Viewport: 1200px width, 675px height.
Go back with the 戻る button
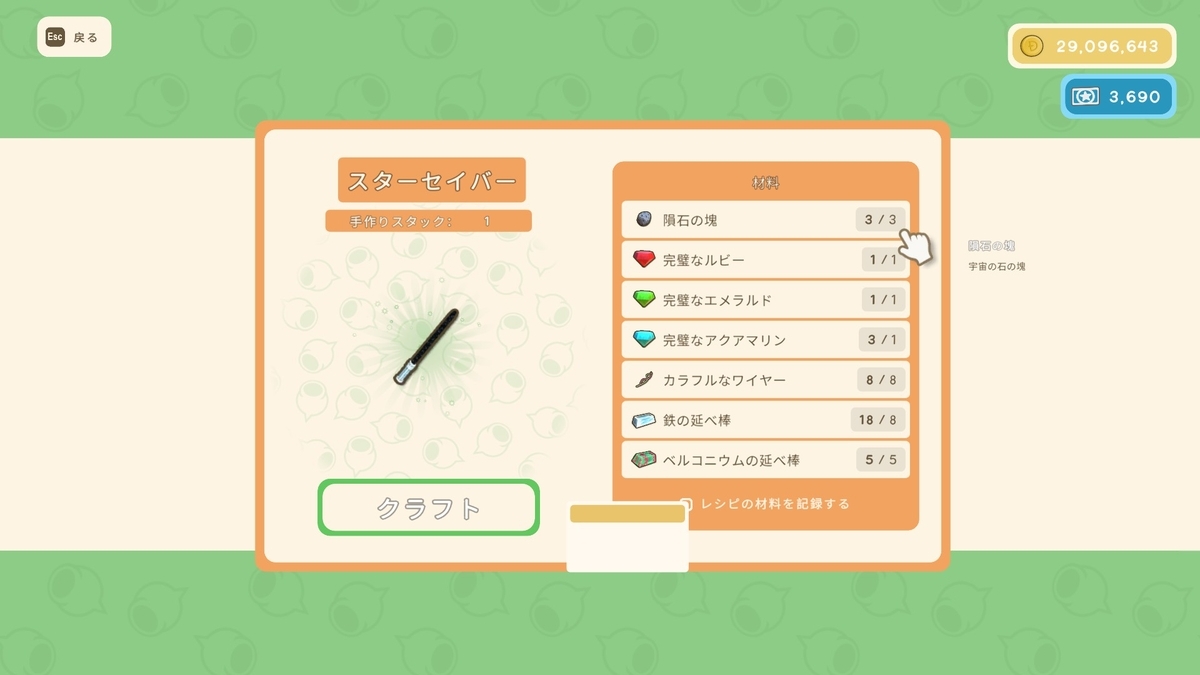(74, 37)
